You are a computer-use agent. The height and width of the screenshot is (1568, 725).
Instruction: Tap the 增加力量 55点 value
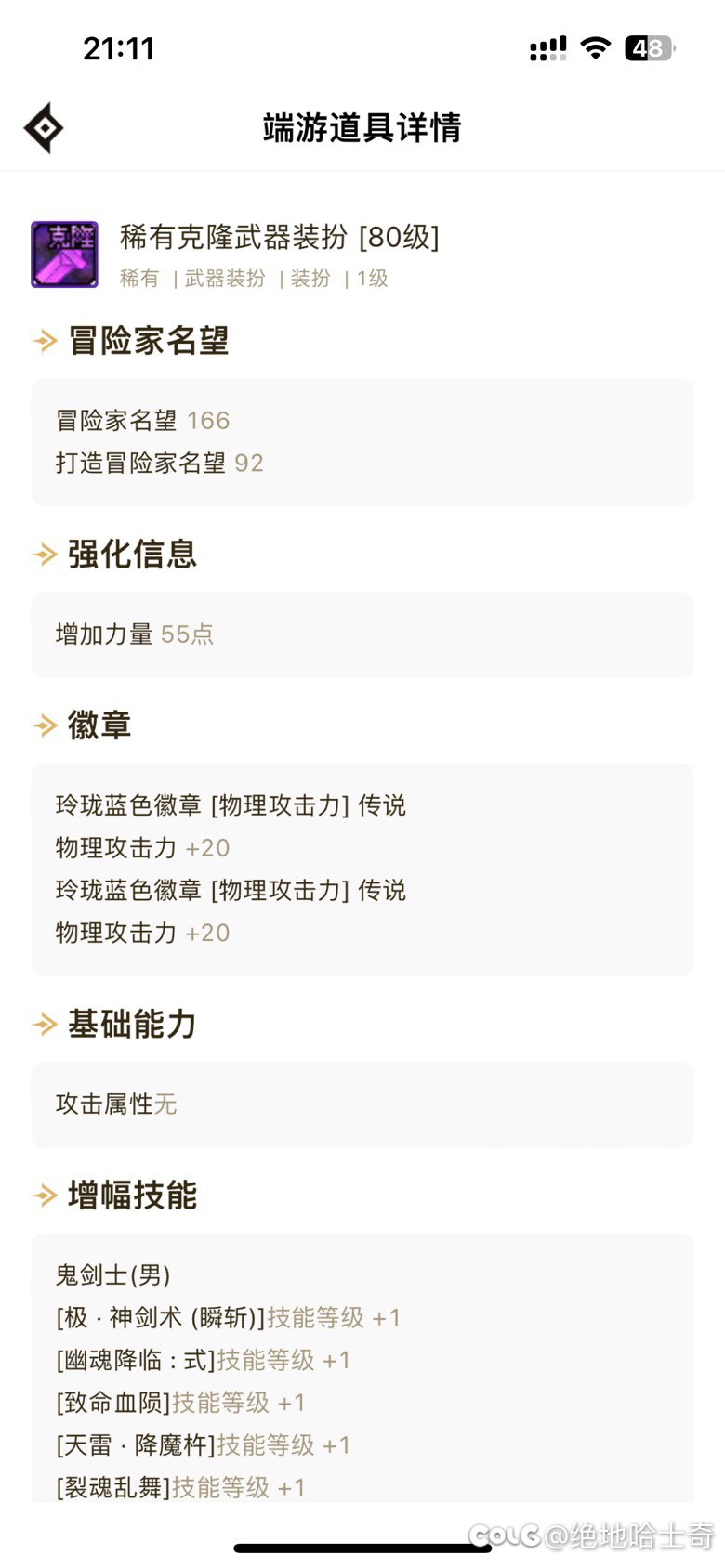coord(134,634)
